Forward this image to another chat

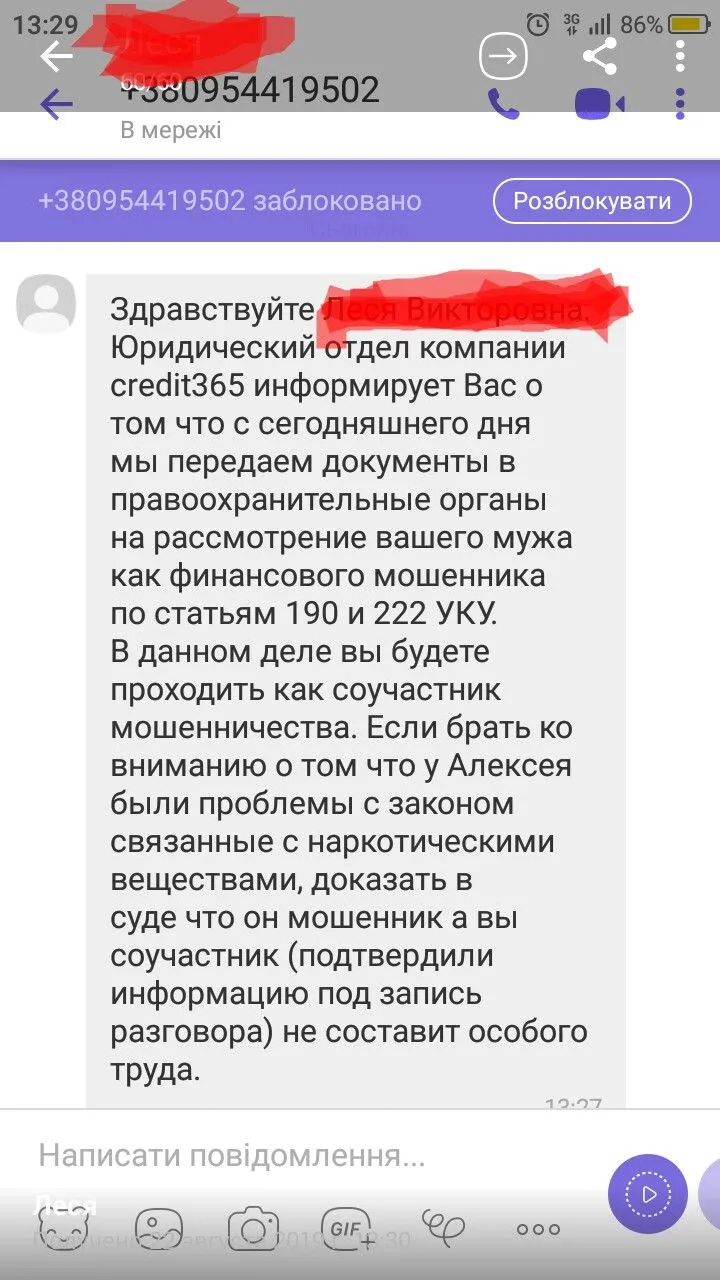(x=503, y=56)
